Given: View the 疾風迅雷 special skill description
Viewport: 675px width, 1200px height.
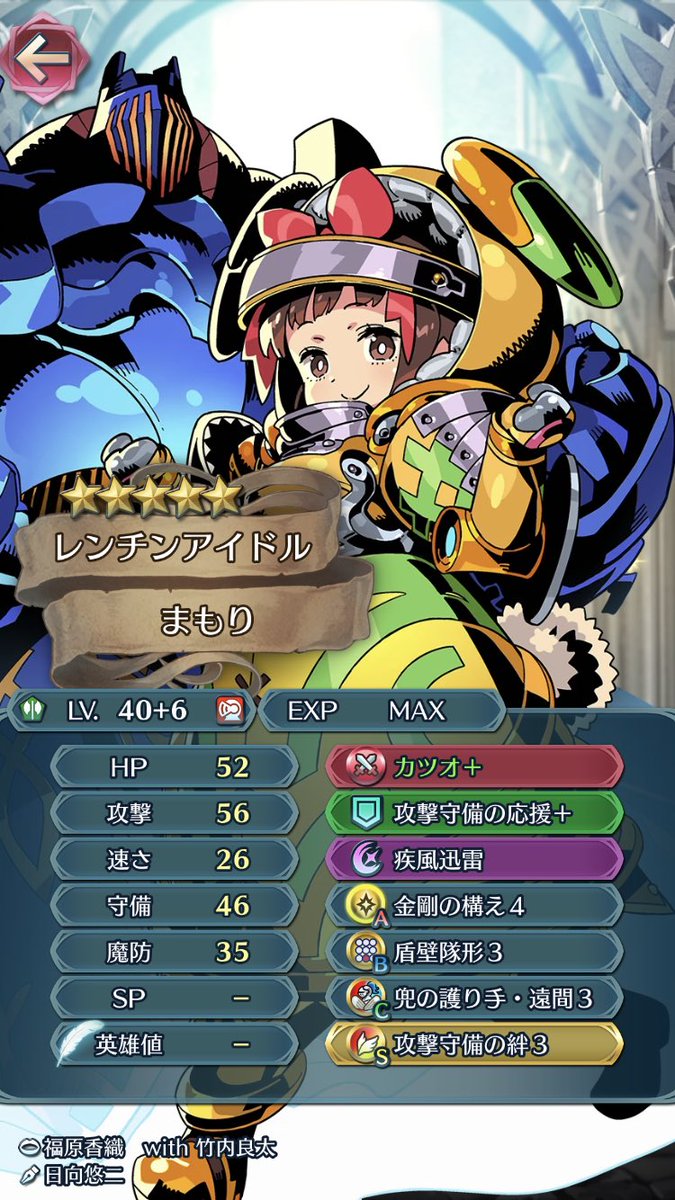Looking at the screenshot, I should [474, 860].
